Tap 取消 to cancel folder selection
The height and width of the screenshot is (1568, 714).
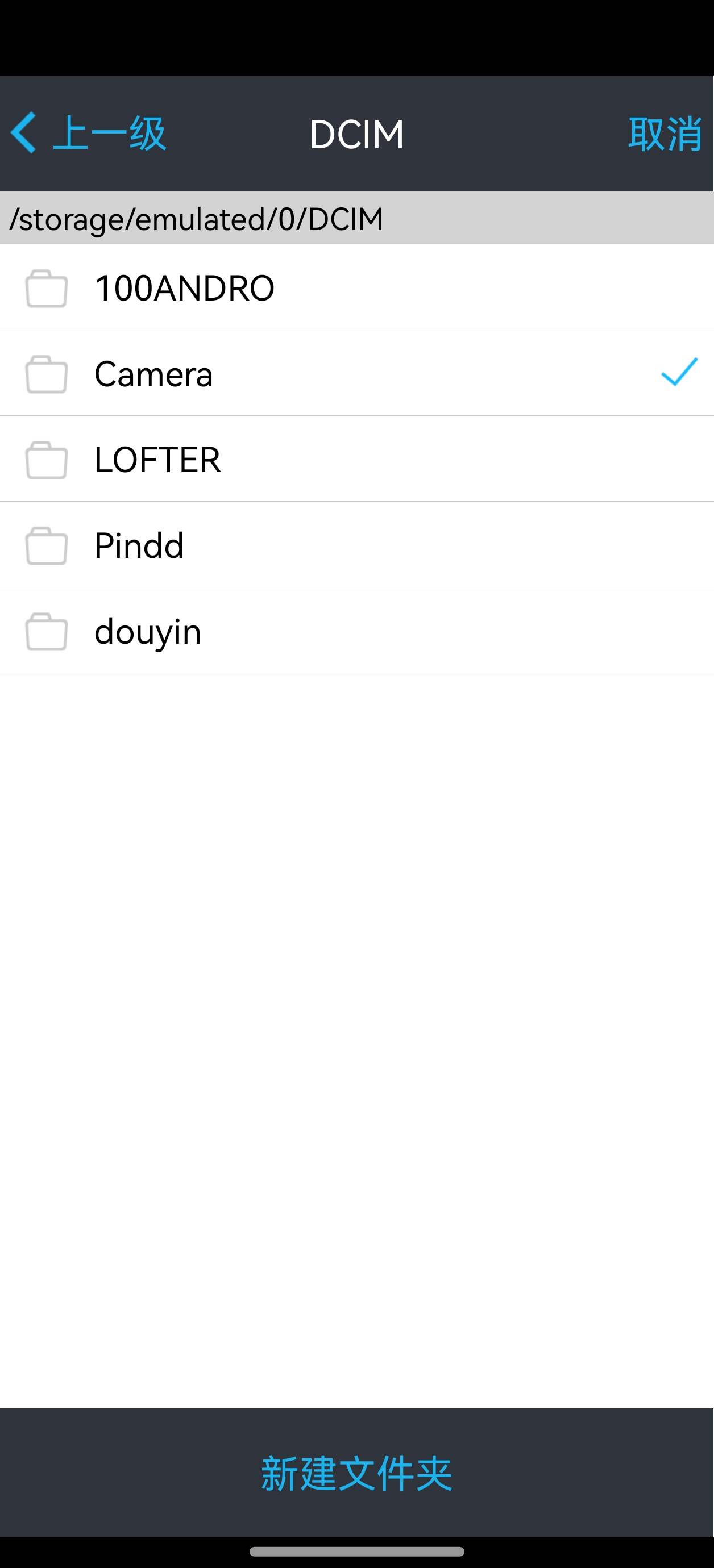[x=664, y=134]
